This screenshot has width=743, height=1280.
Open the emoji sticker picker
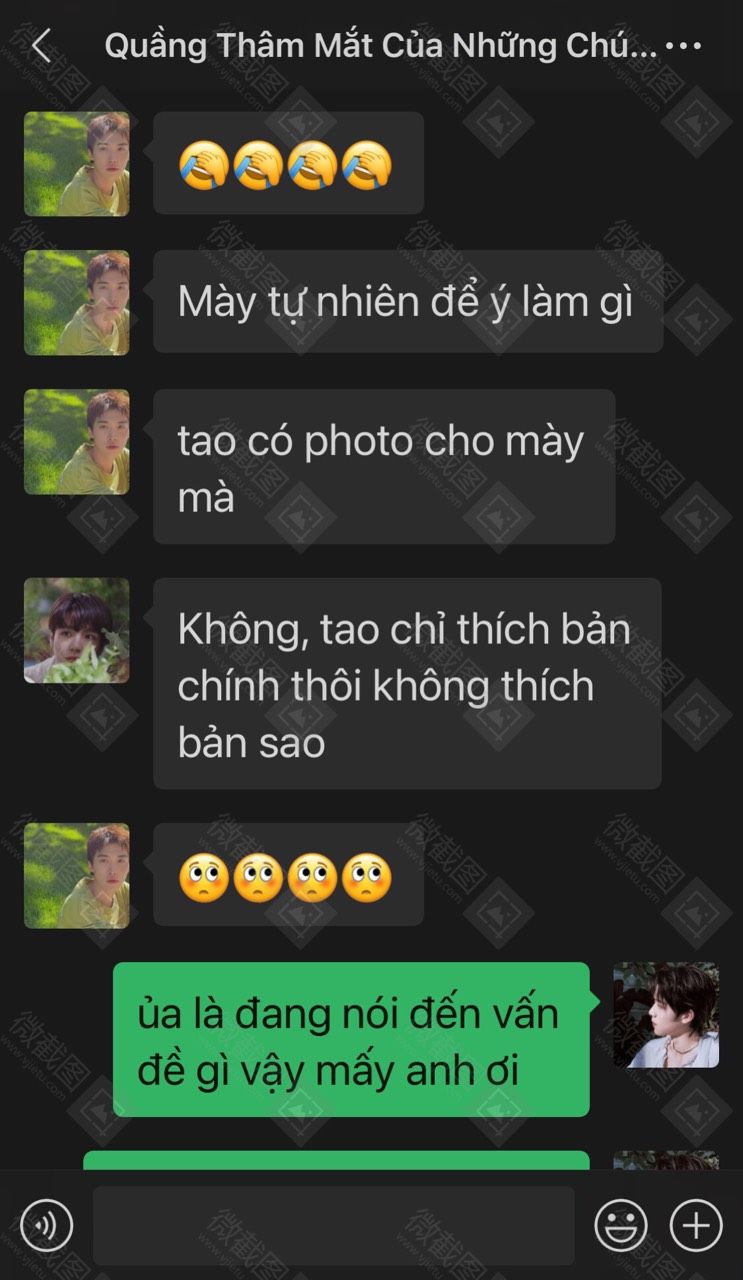point(621,1225)
